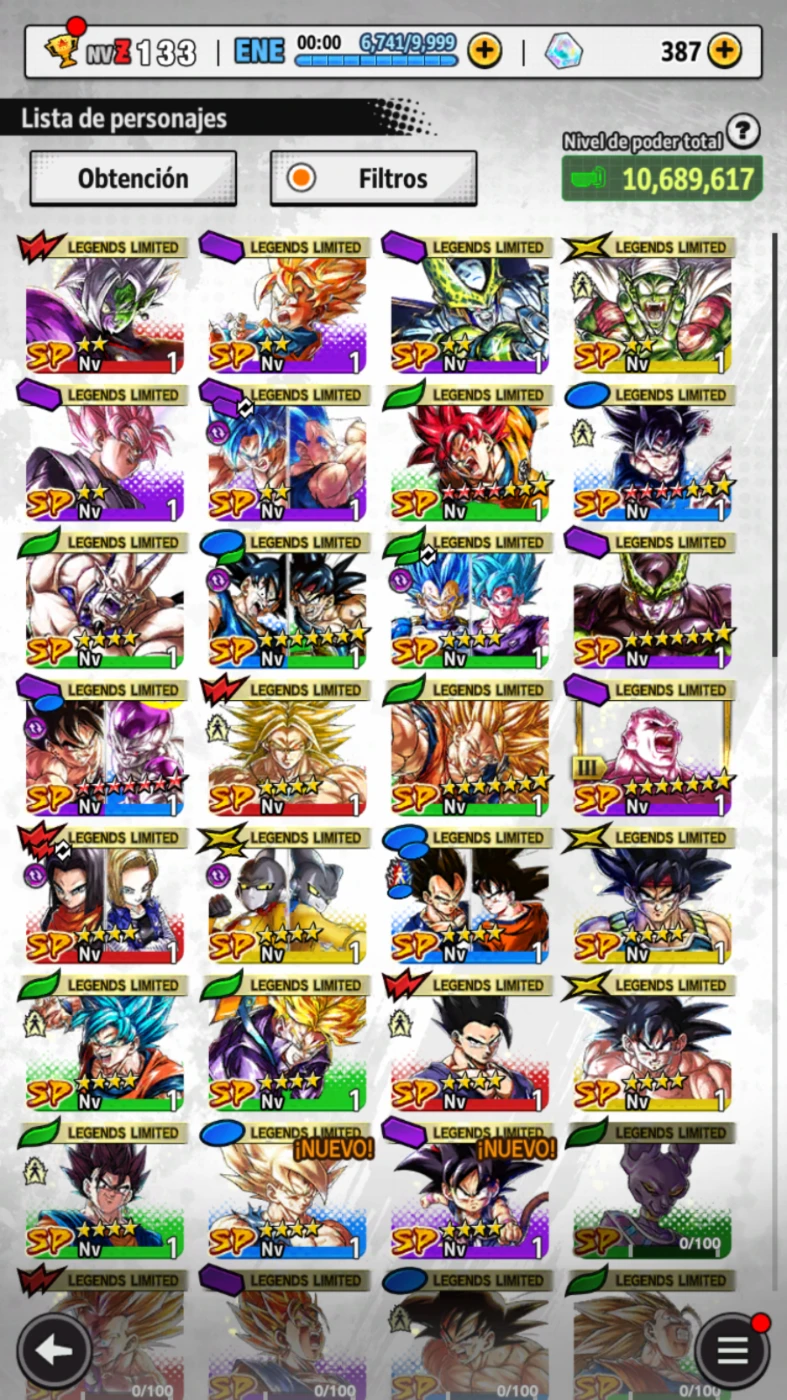Screen dimensions: 787x1400
Task: Open the pink-haired Goku Black Rosé card
Action: [x=104, y=452]
